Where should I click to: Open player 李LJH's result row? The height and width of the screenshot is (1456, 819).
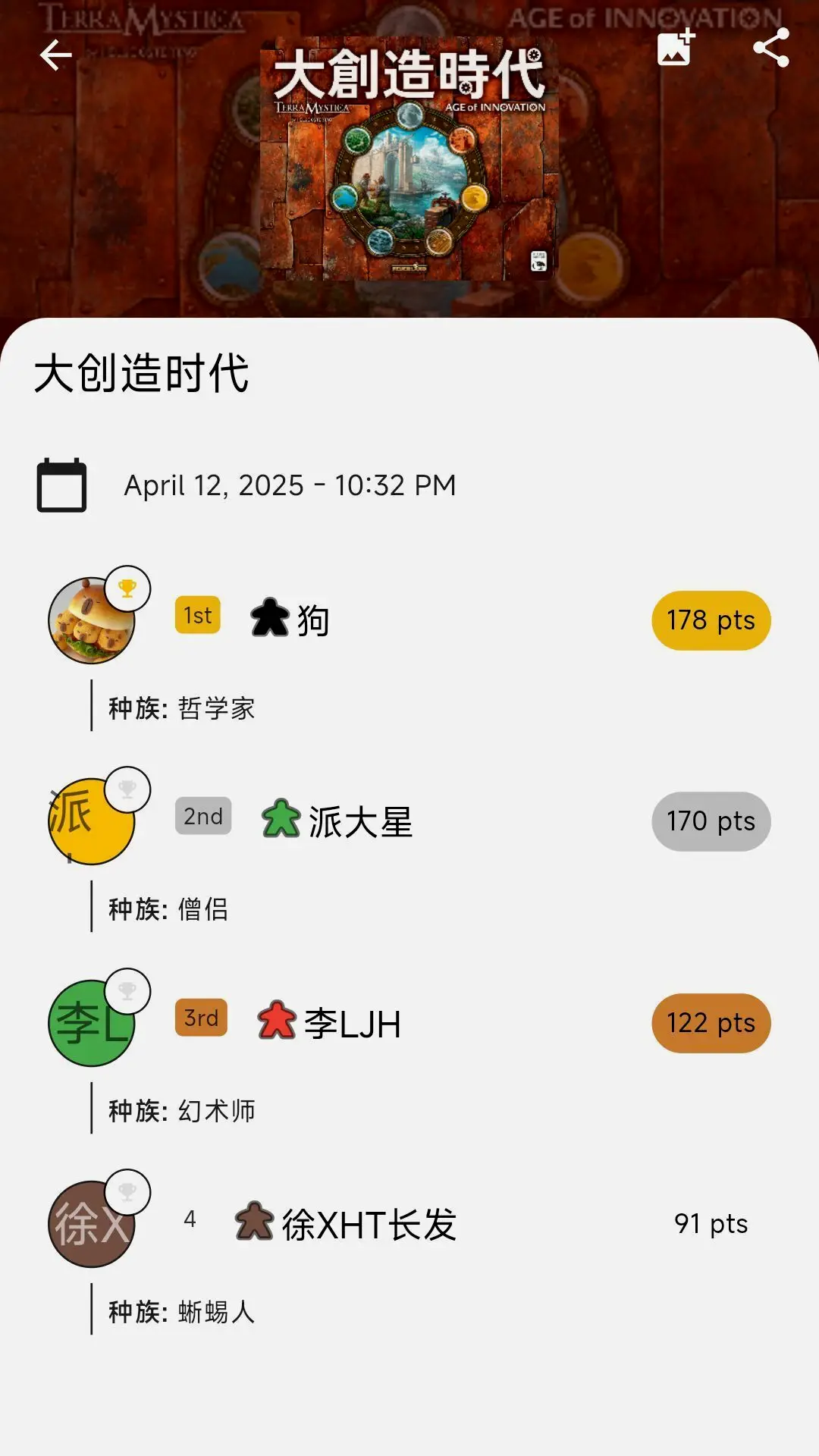[409, 1023]
